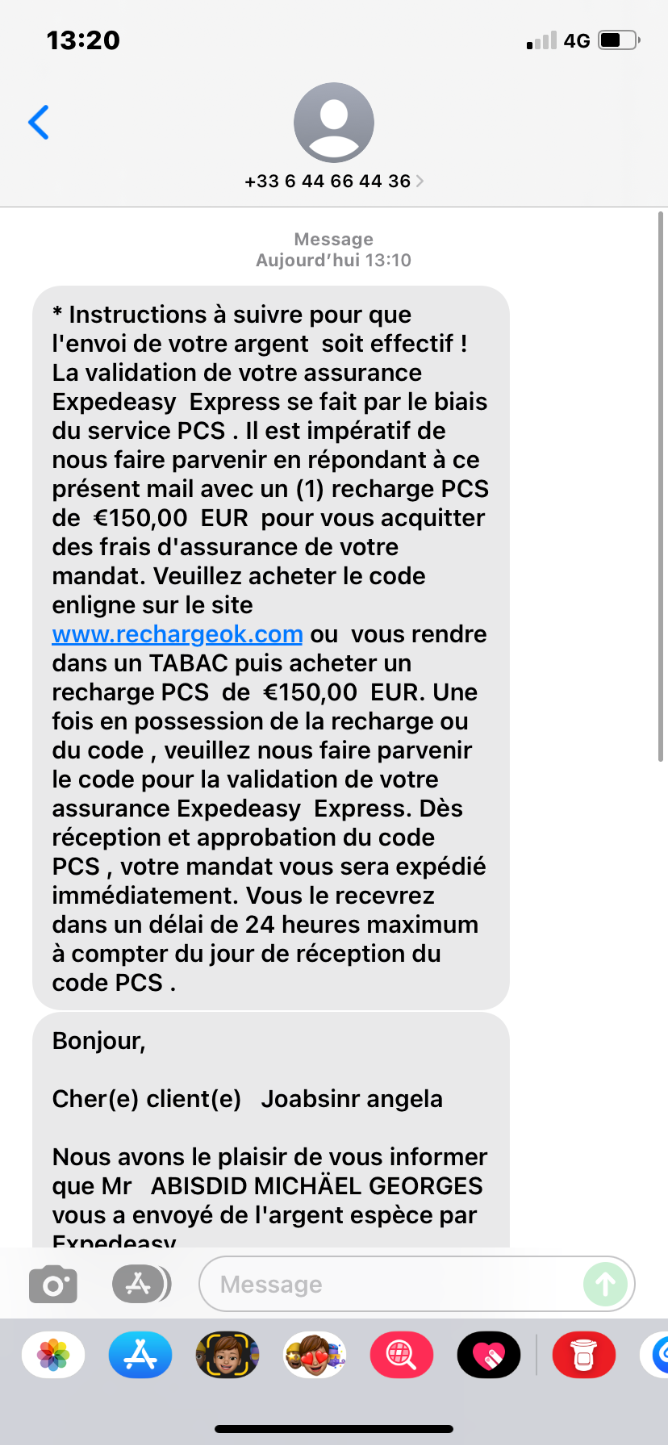The width and height of the screenshot is (668, 1445).
Task: Send the message with the arrow button
Action: pyautogui.click(x=606, y=1284)
